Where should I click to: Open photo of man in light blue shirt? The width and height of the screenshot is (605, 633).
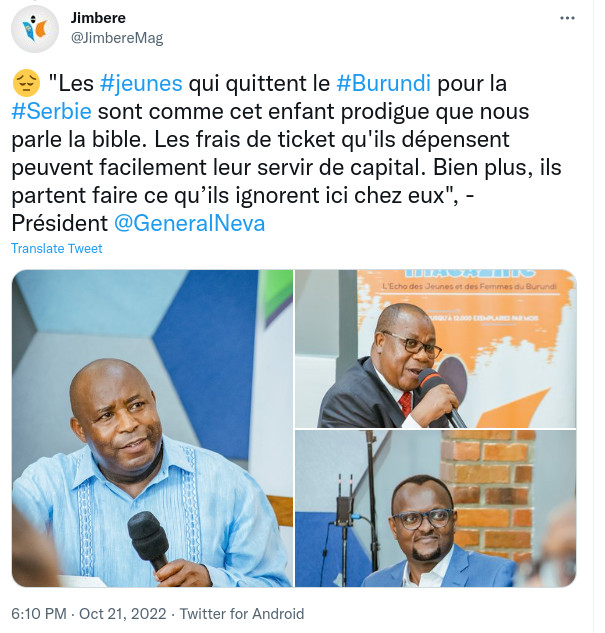(x=152, y=428)
